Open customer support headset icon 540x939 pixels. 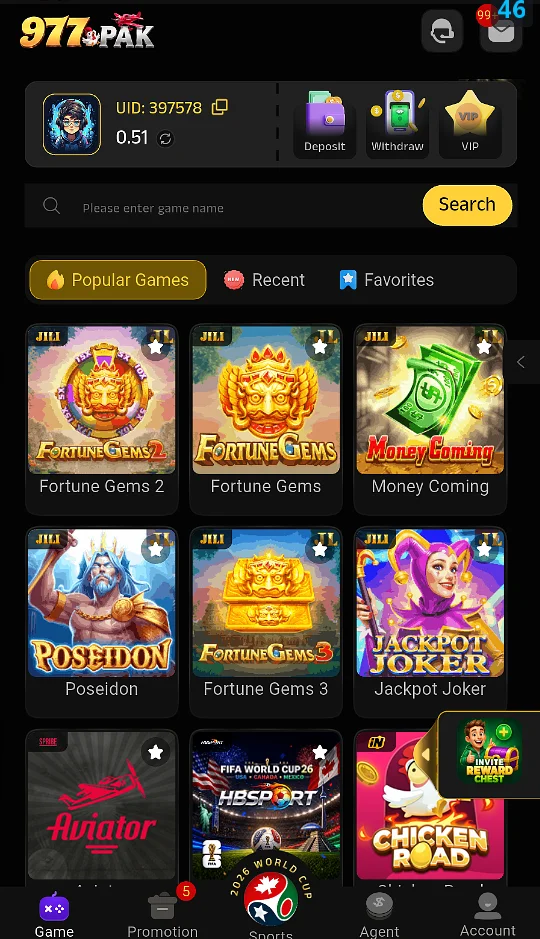click(442, 31)
